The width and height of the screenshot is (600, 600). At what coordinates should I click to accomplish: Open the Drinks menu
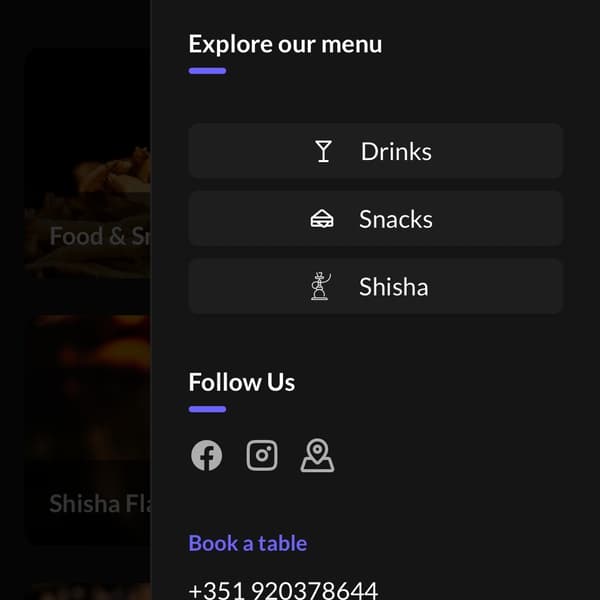click(x=375, y=152)
